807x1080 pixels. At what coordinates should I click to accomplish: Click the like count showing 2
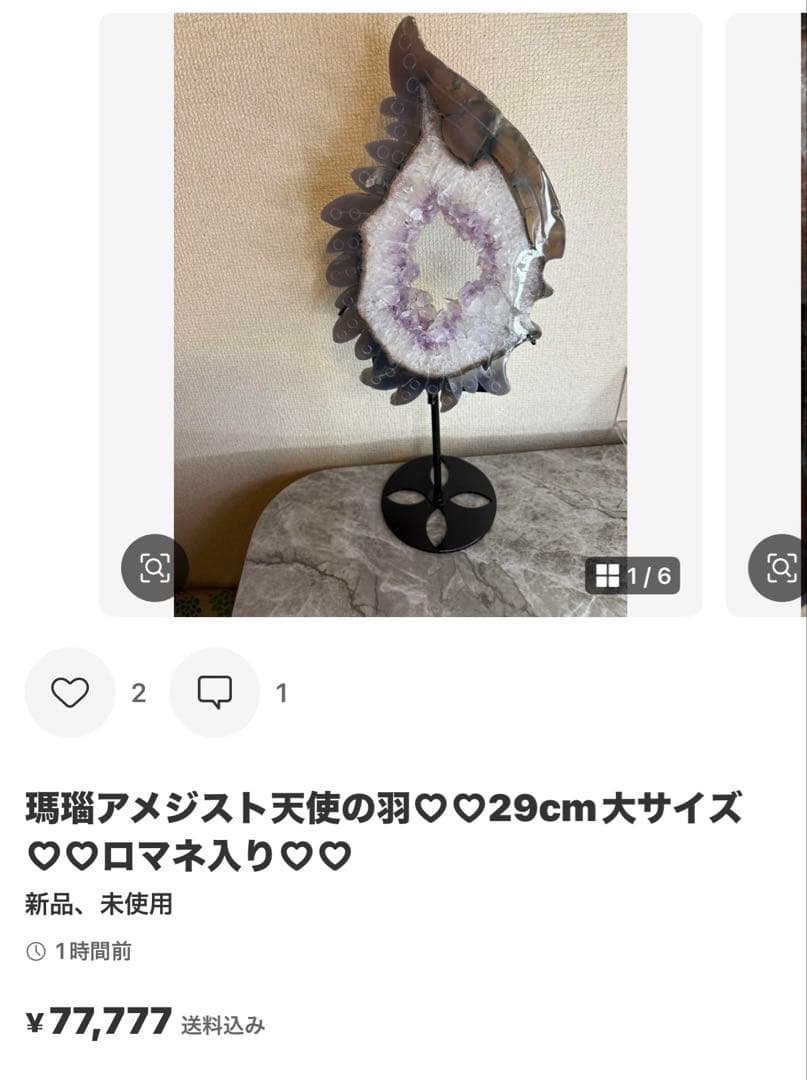[138, 690]
